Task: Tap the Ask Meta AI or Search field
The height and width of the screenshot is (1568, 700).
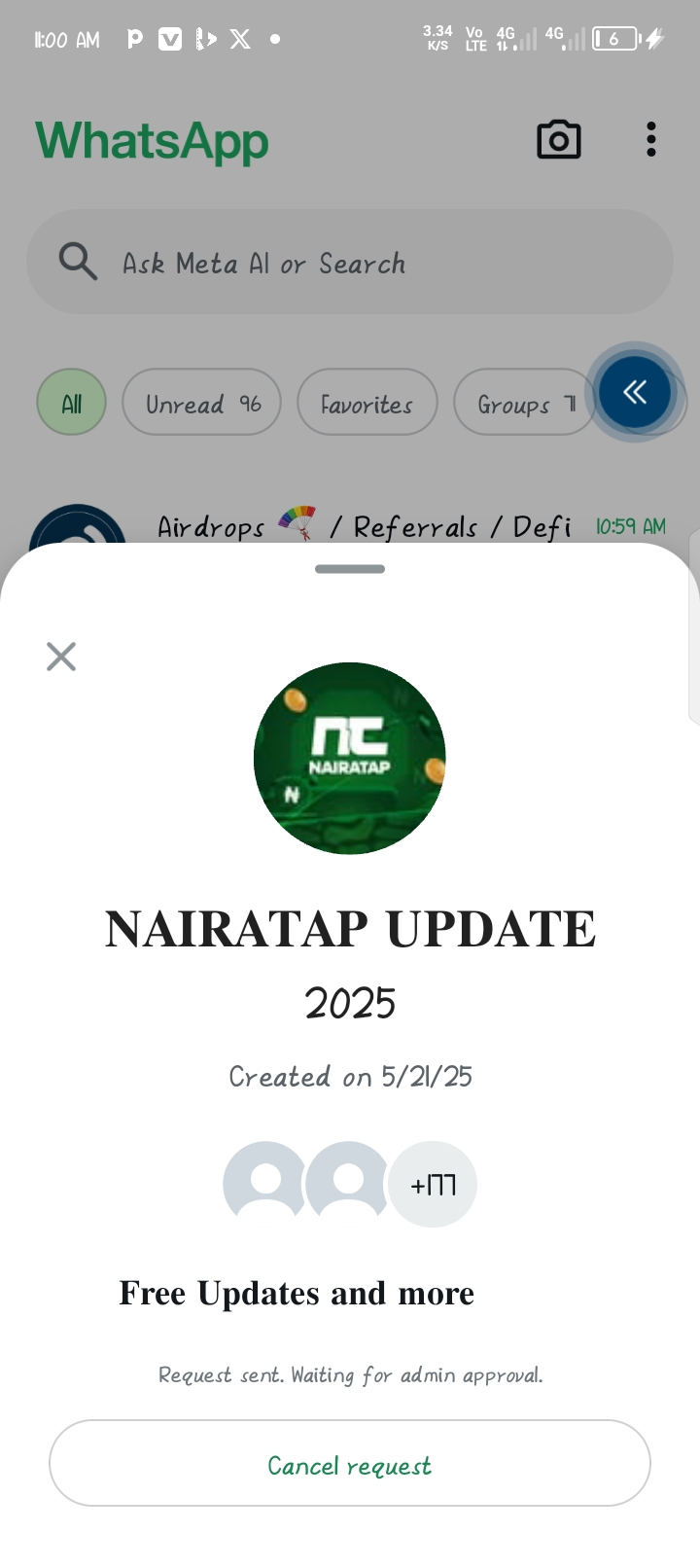Action: [x=350, y=263]
